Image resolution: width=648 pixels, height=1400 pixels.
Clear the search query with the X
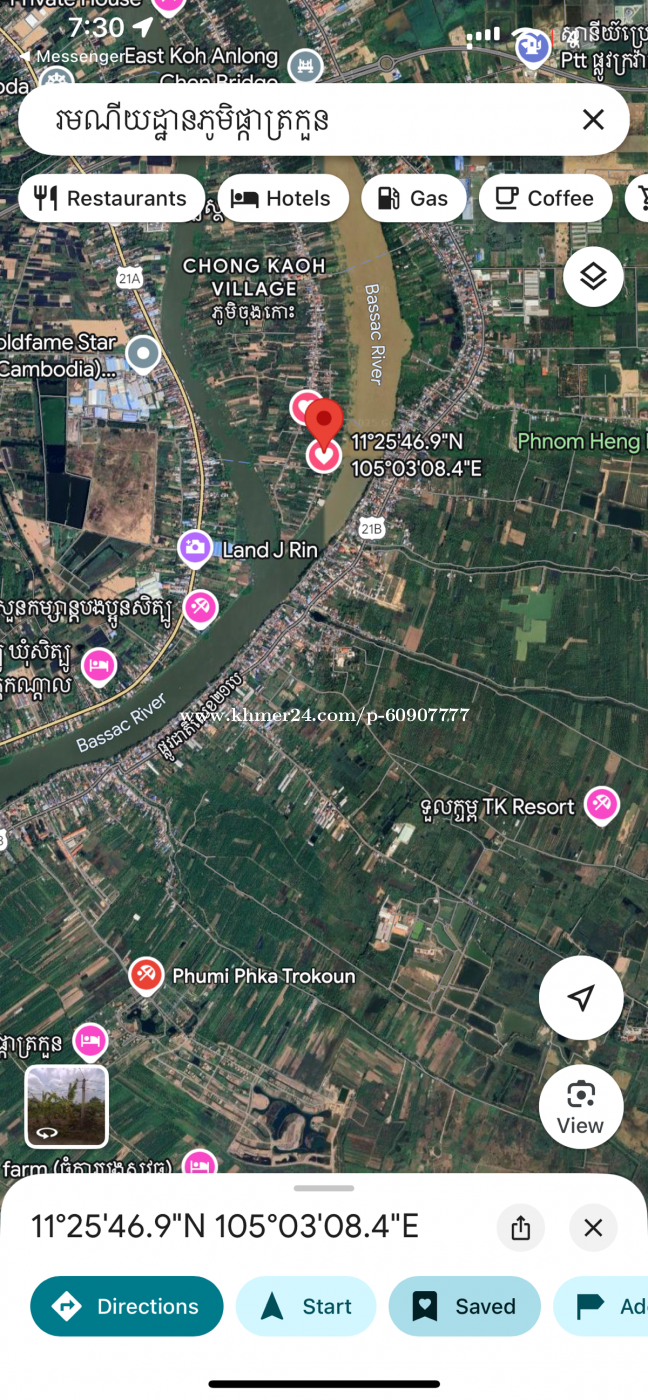(593, 120)
